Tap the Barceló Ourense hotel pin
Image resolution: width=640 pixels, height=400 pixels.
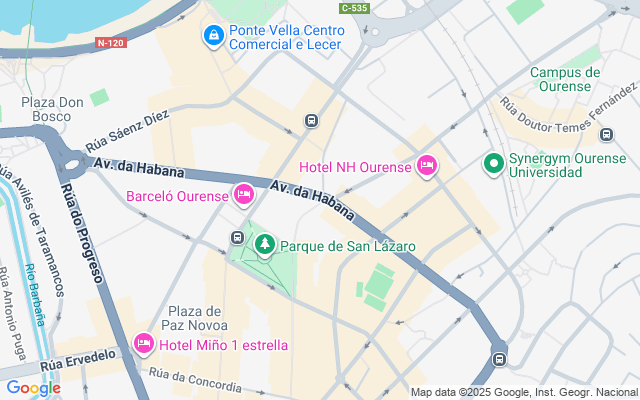(x=243, y=194)
